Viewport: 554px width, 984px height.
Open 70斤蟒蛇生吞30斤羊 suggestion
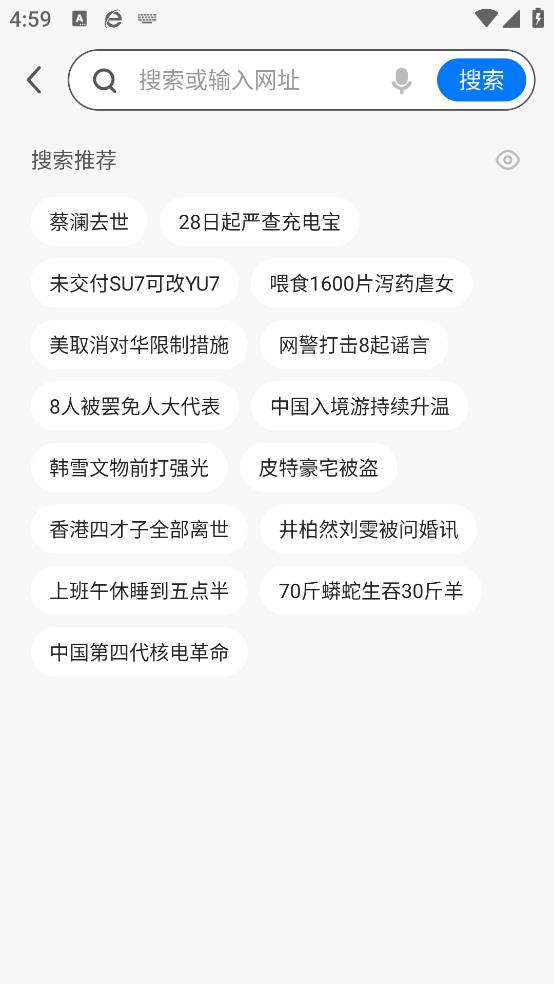pos(371,591)
